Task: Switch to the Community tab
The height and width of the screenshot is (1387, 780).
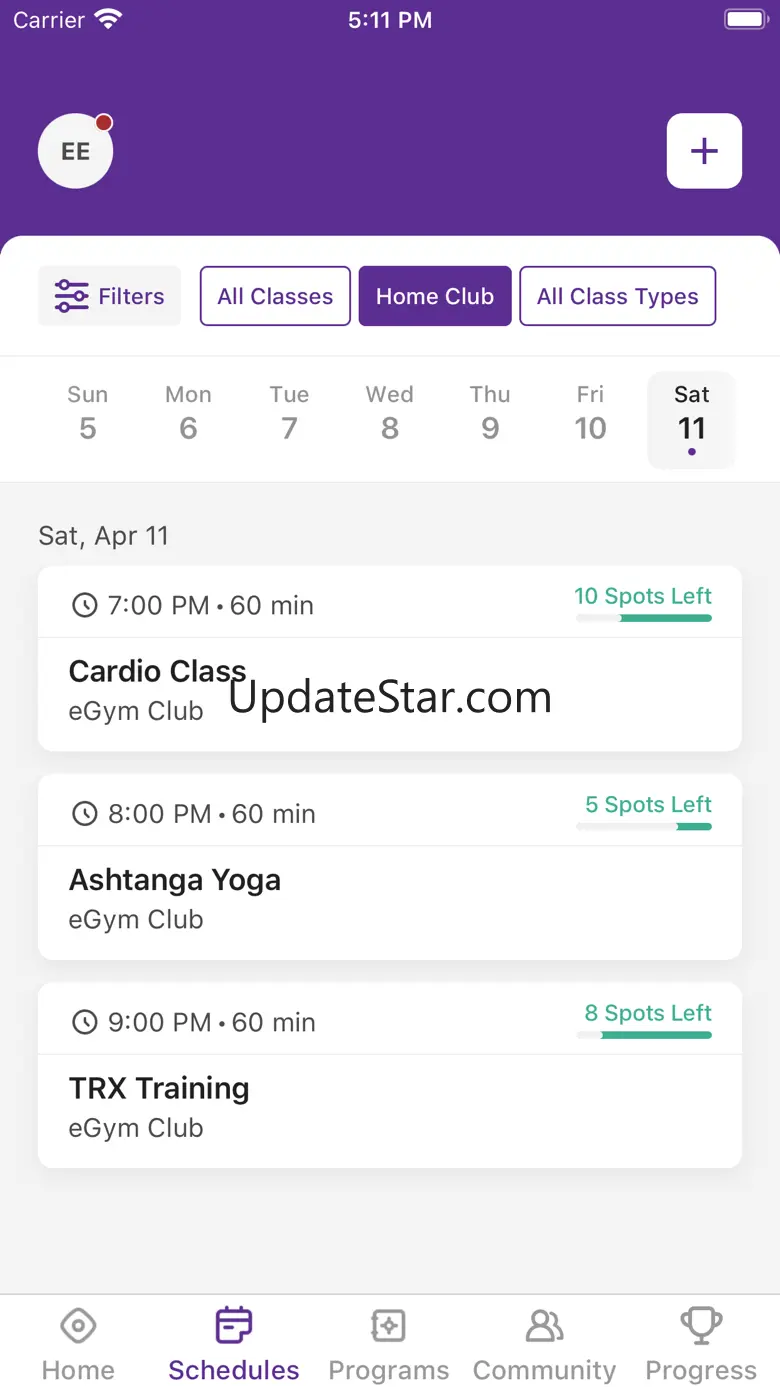Action: pos(544,1345)
